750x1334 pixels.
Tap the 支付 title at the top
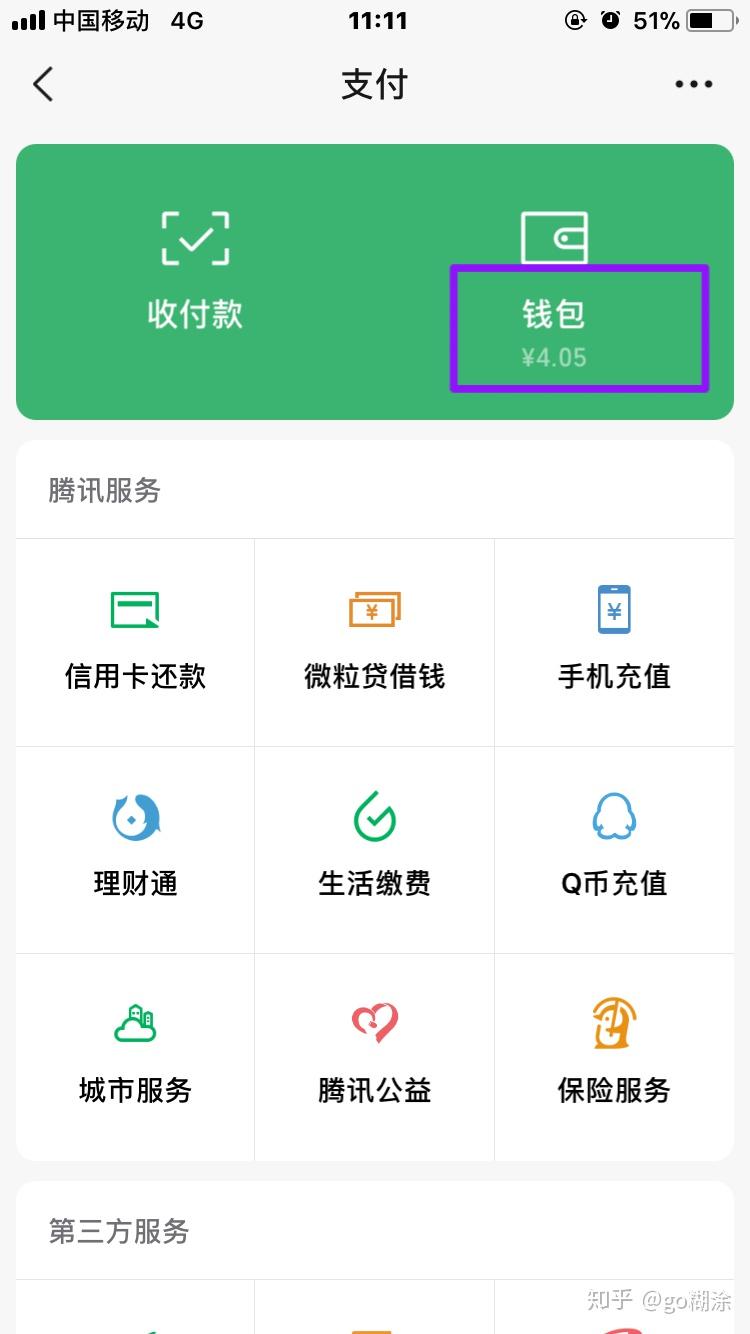(374, 84)
